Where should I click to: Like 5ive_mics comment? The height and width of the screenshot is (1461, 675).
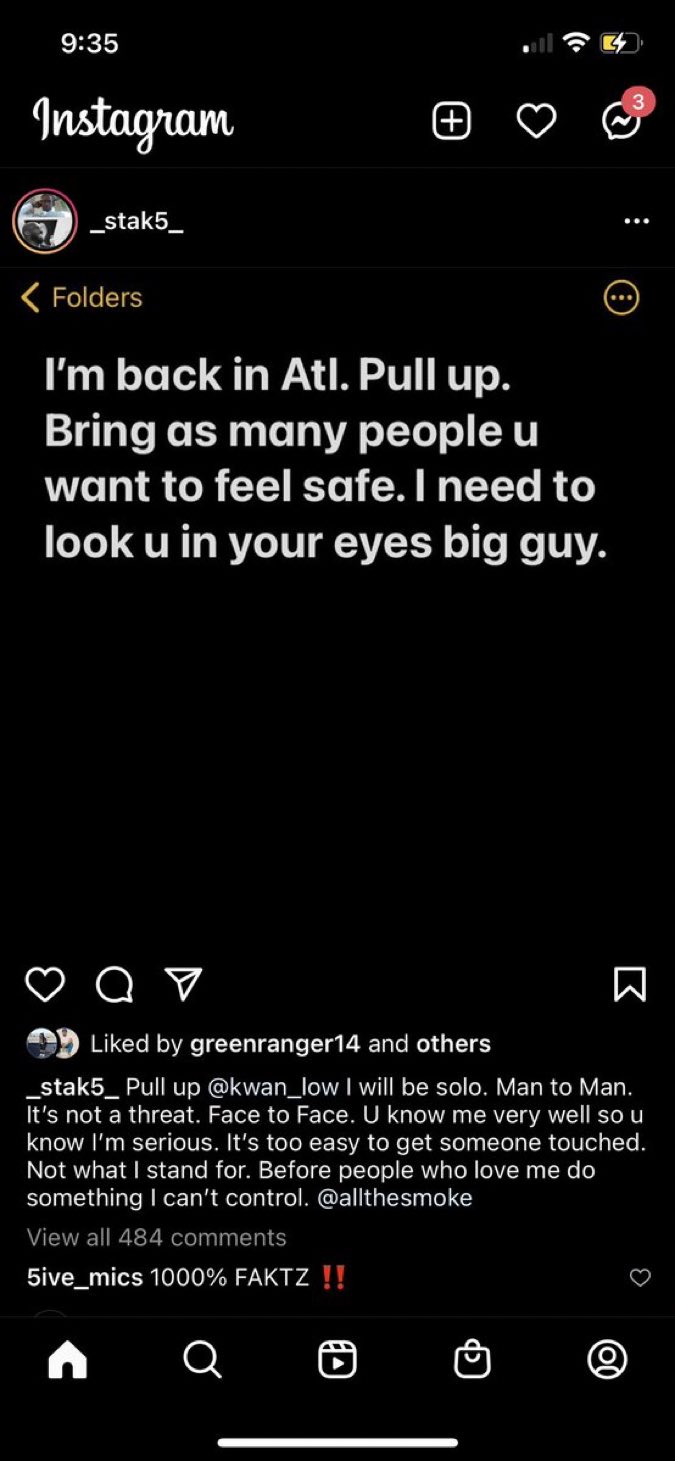click(x=640, y=1277)
